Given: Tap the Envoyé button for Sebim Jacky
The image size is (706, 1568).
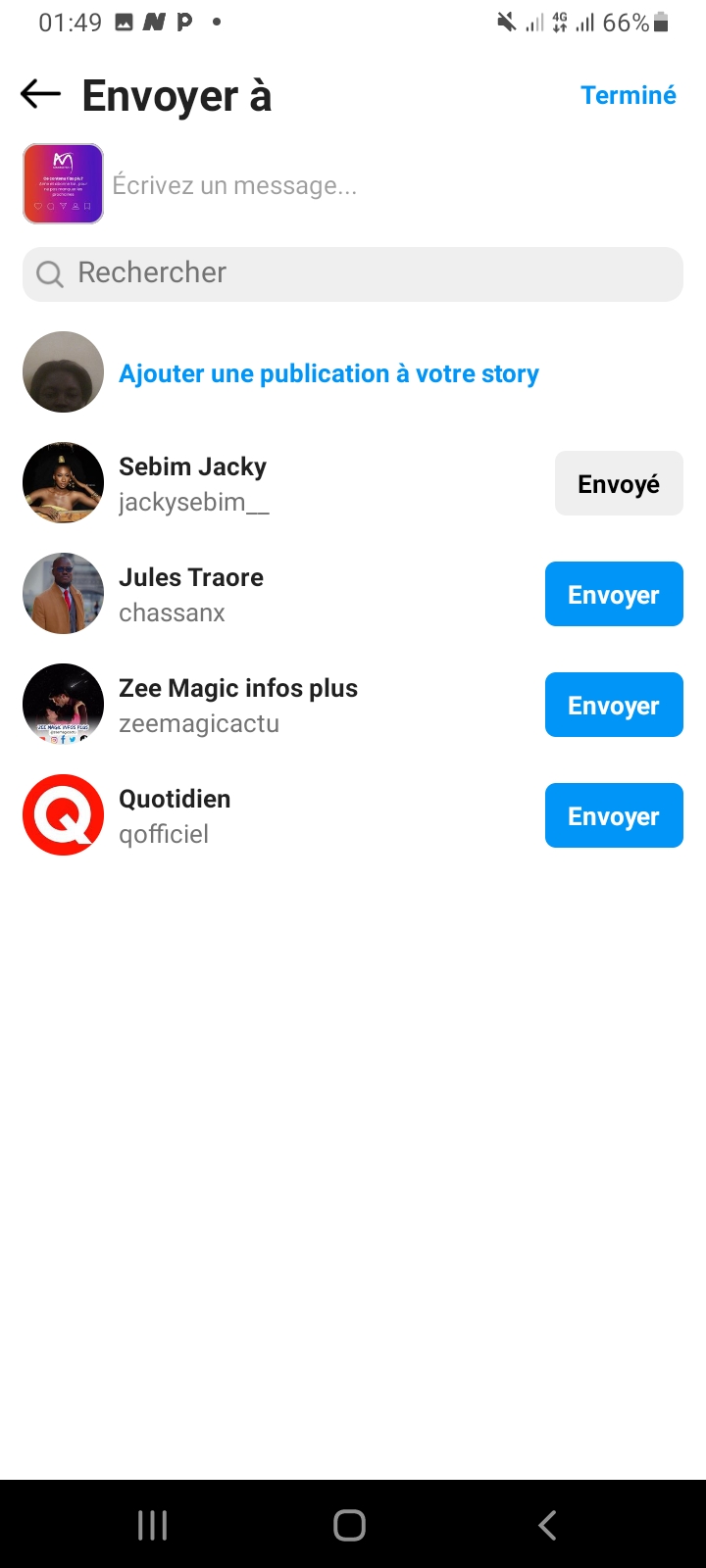Looking at the screenshot, I should pyautogui.click(x=618, y=484).
